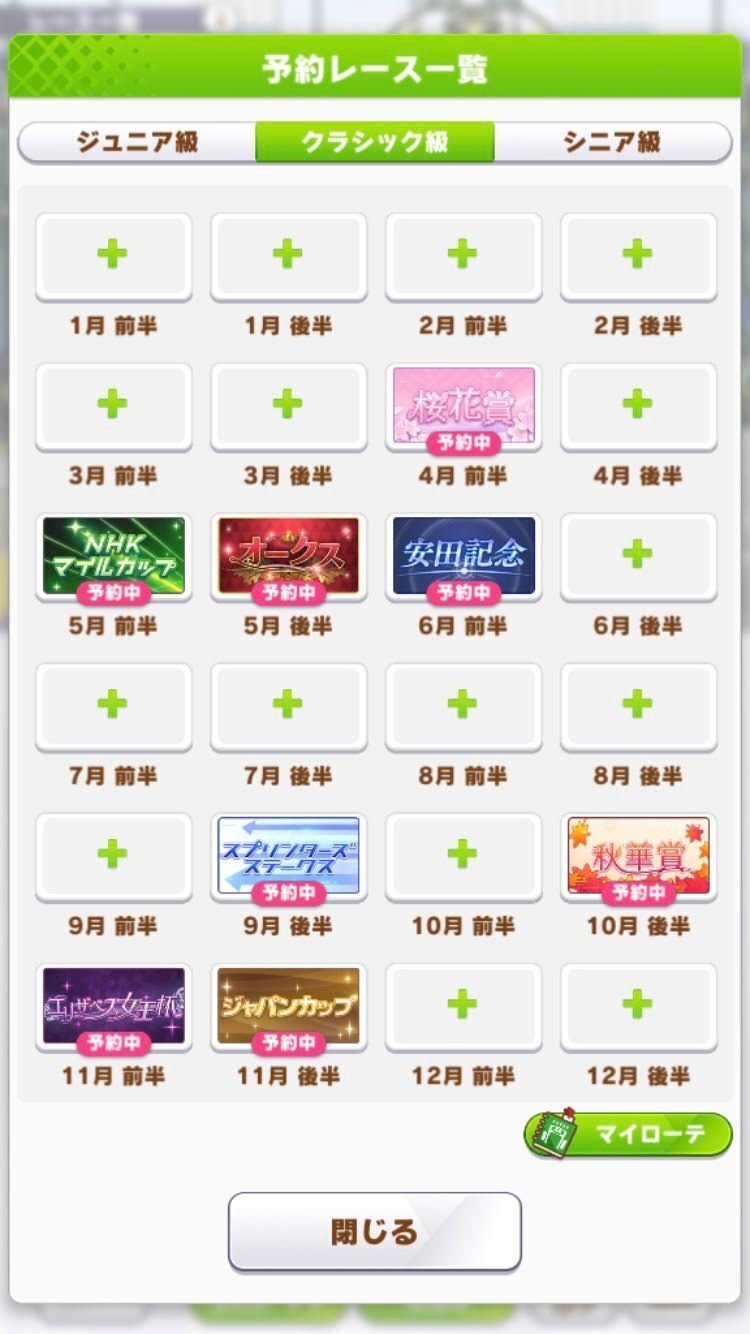This screenshot has width=750, height=1334.
Task: Add a race for the 6月 後半 slot
Action: point(638,557)
